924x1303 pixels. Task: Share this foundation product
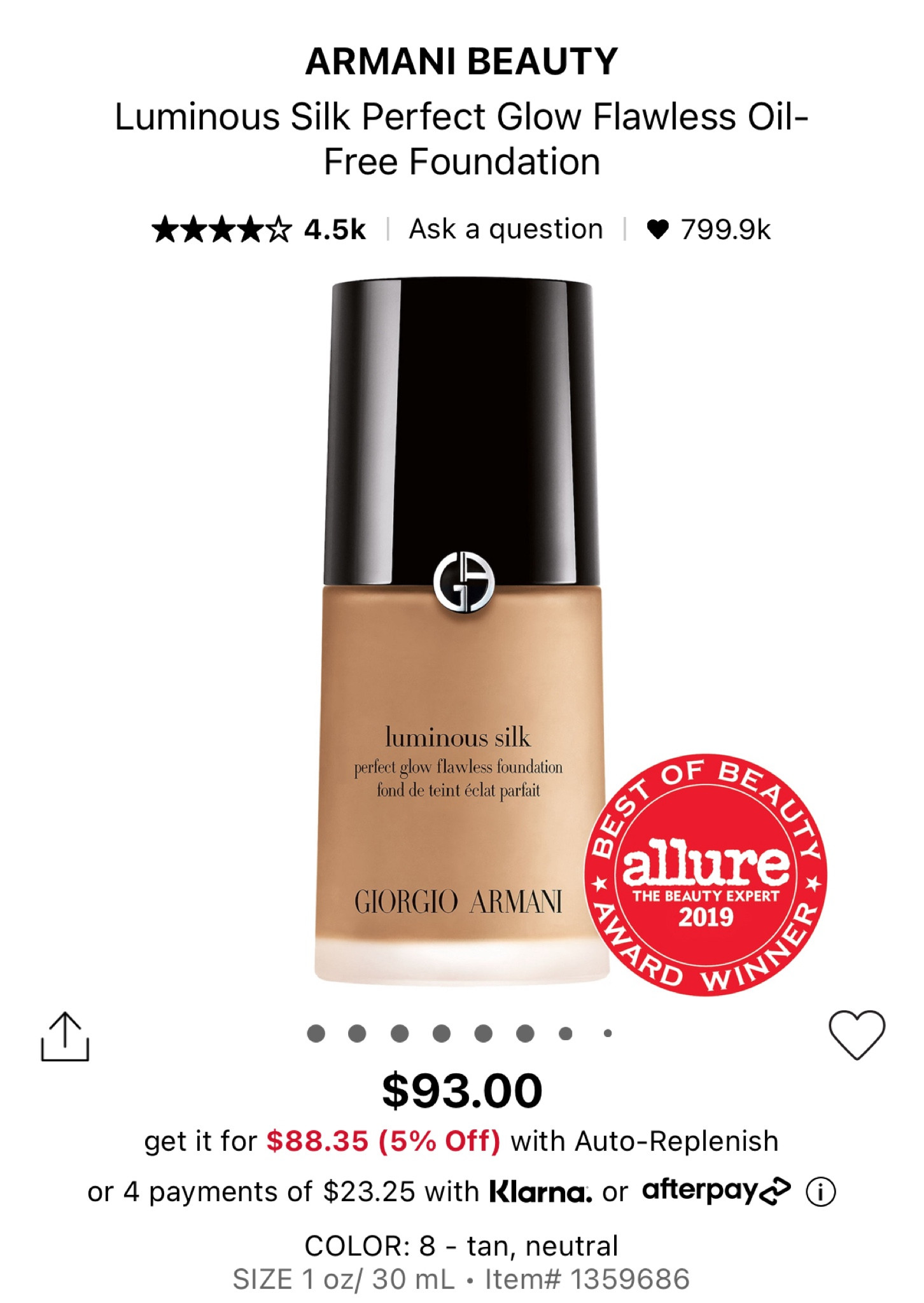click(x=65, y=1037)
